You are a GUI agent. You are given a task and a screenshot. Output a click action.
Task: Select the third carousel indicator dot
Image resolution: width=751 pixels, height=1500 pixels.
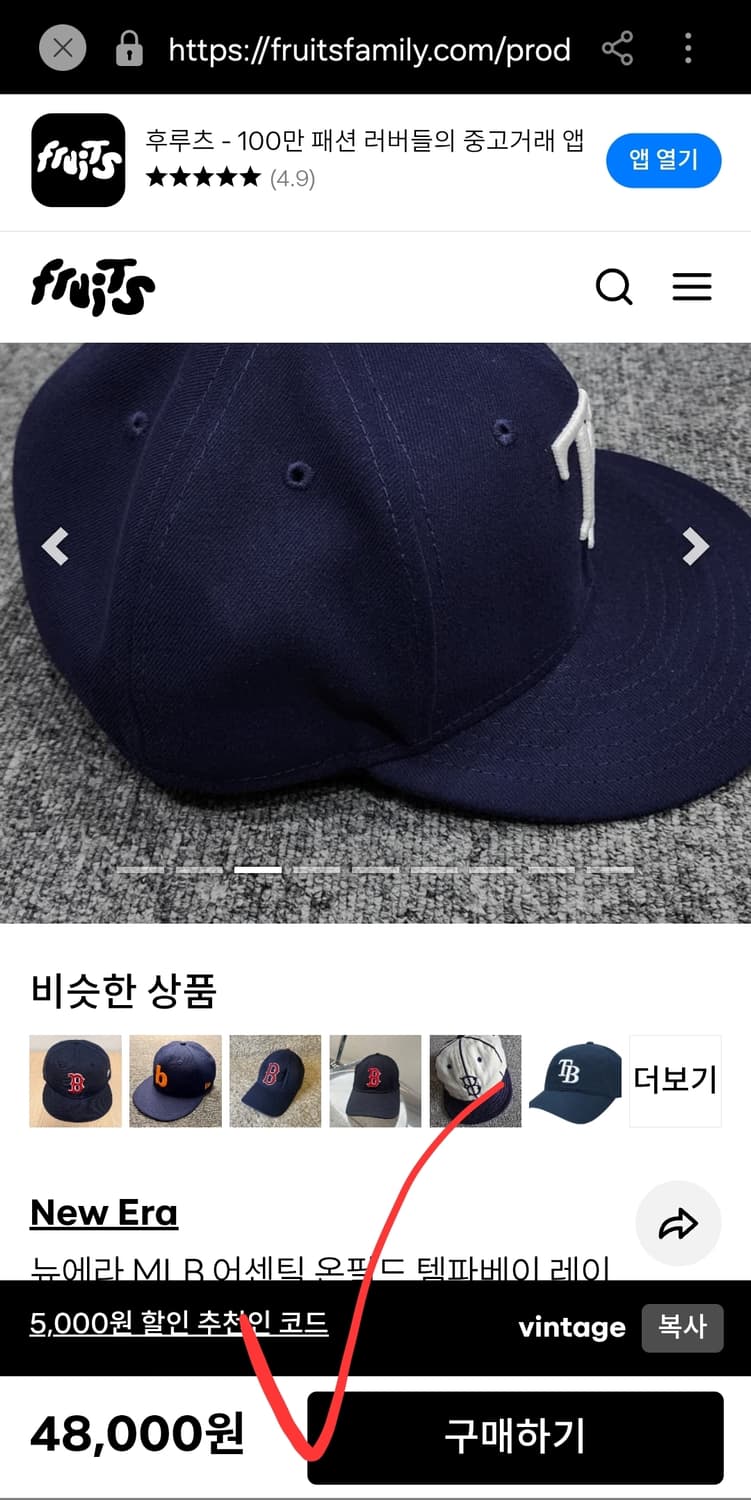(260, 870)
